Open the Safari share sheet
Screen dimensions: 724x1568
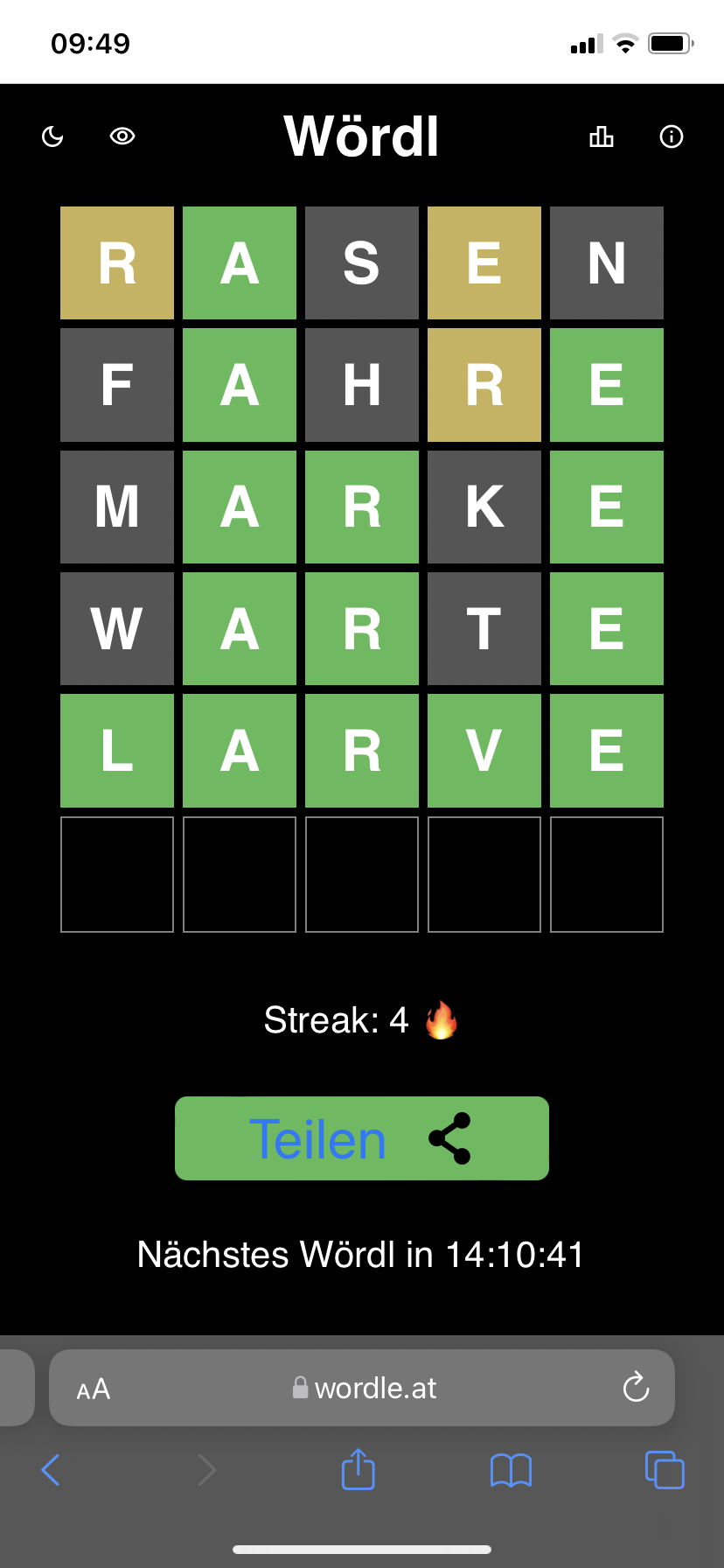[x=359, y=1468]
